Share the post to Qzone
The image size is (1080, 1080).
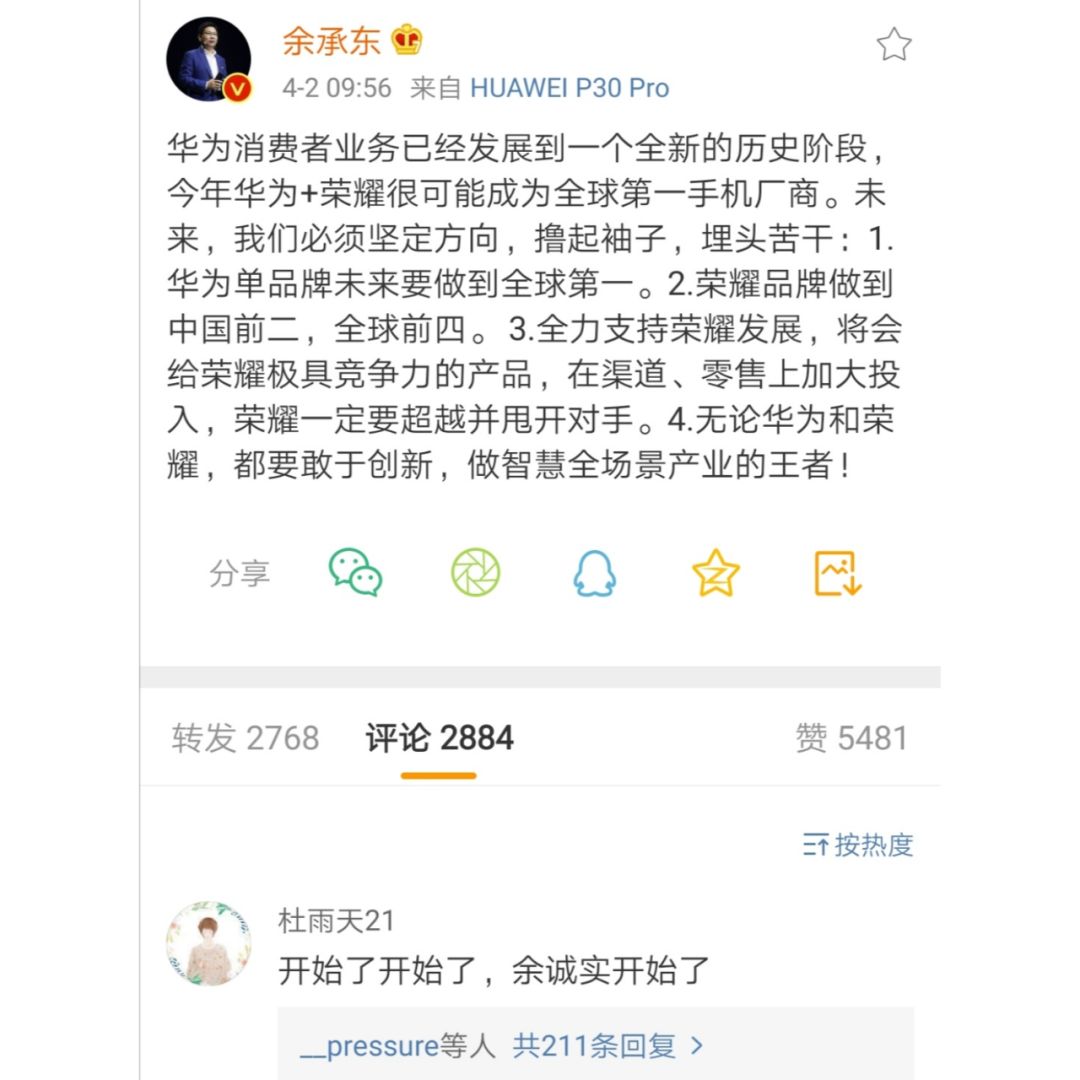716,573
